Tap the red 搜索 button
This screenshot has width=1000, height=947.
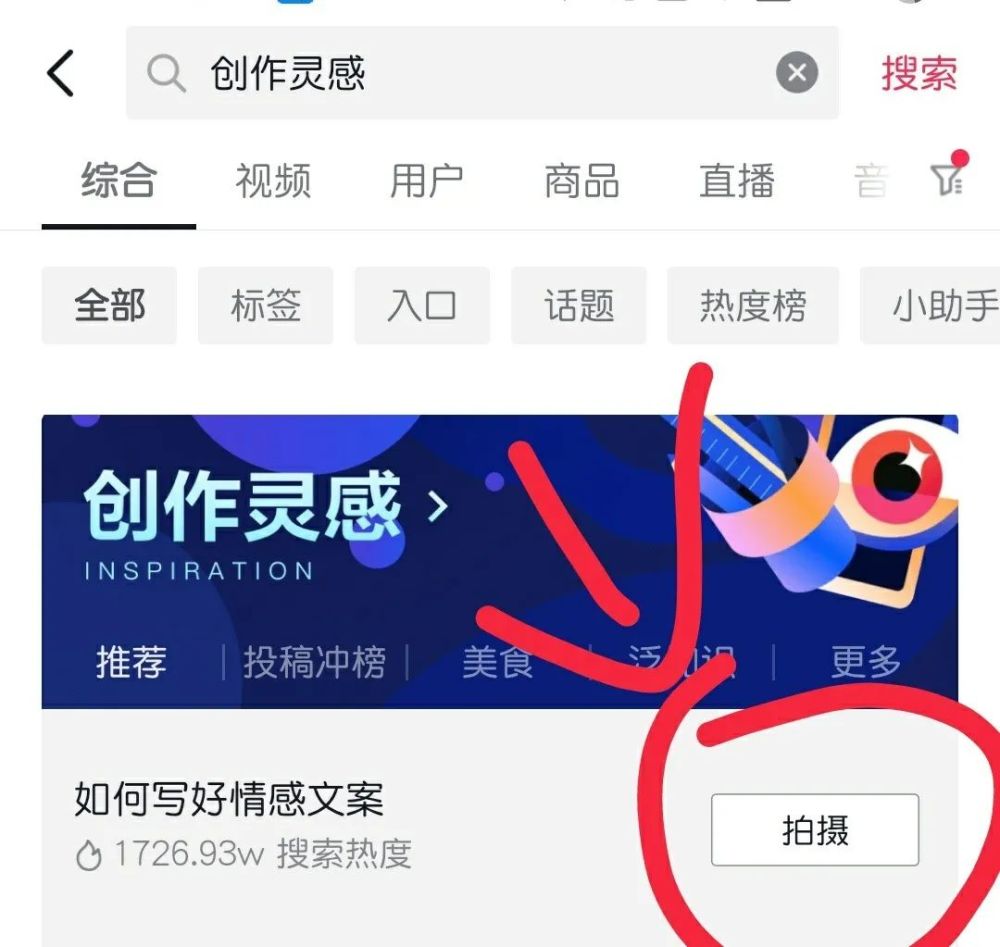click(x=918, y=74)
